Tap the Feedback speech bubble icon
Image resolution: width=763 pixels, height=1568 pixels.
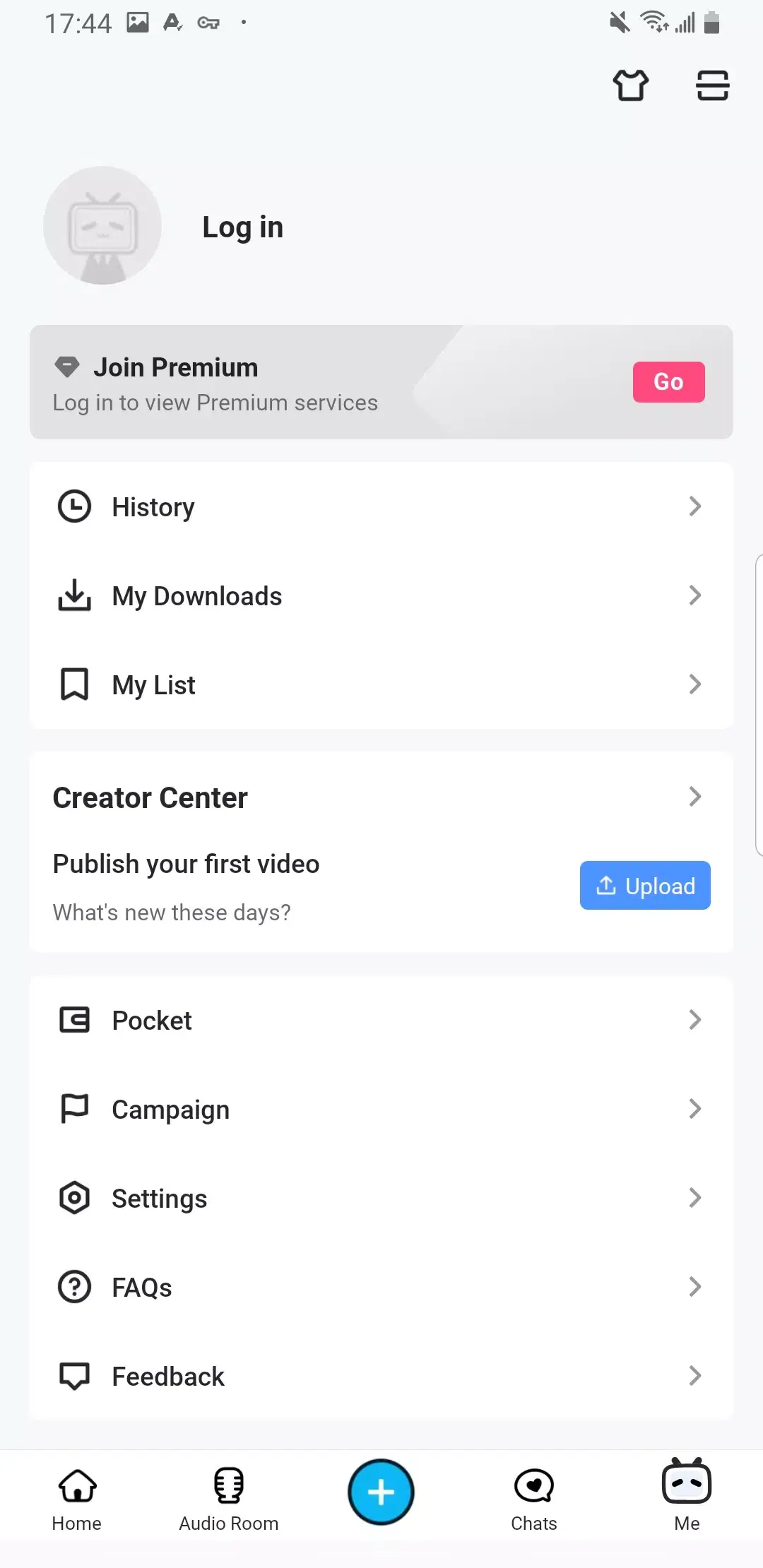[x=73, y=1376]
